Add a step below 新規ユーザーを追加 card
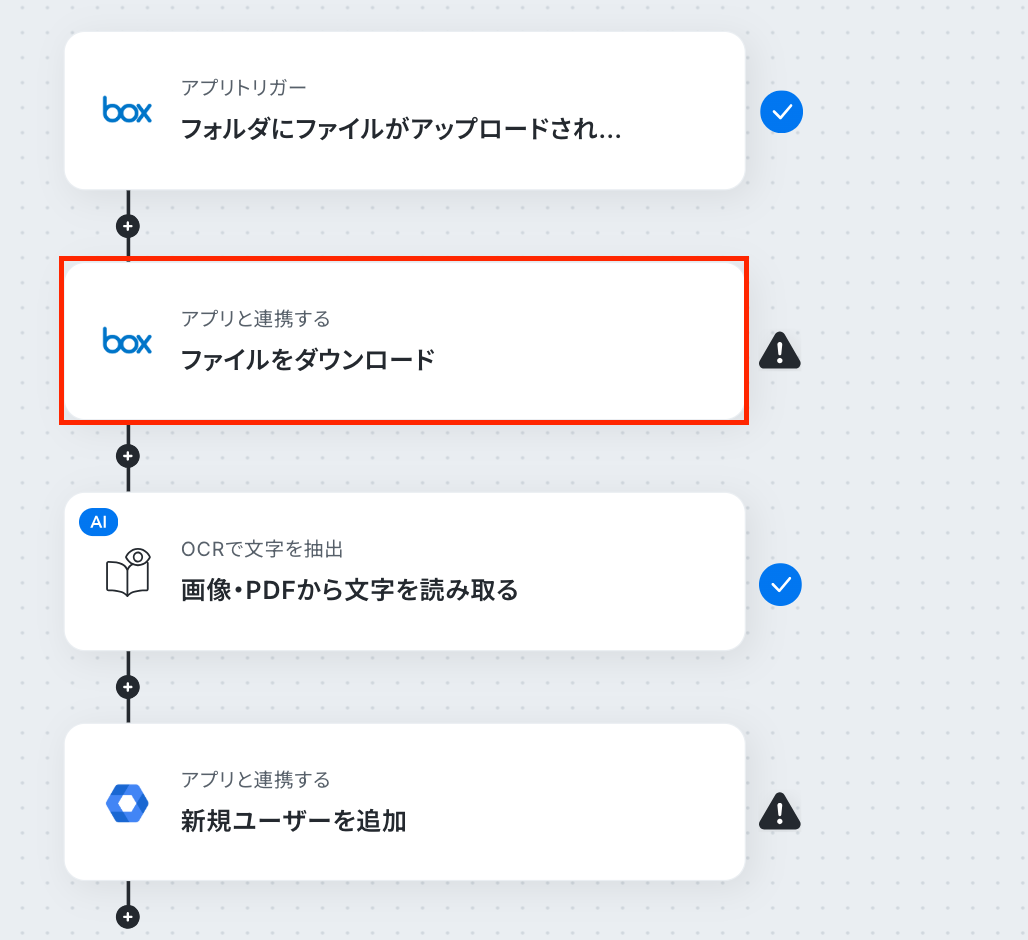Screen dimensions: 1028x940 point(128,916)
